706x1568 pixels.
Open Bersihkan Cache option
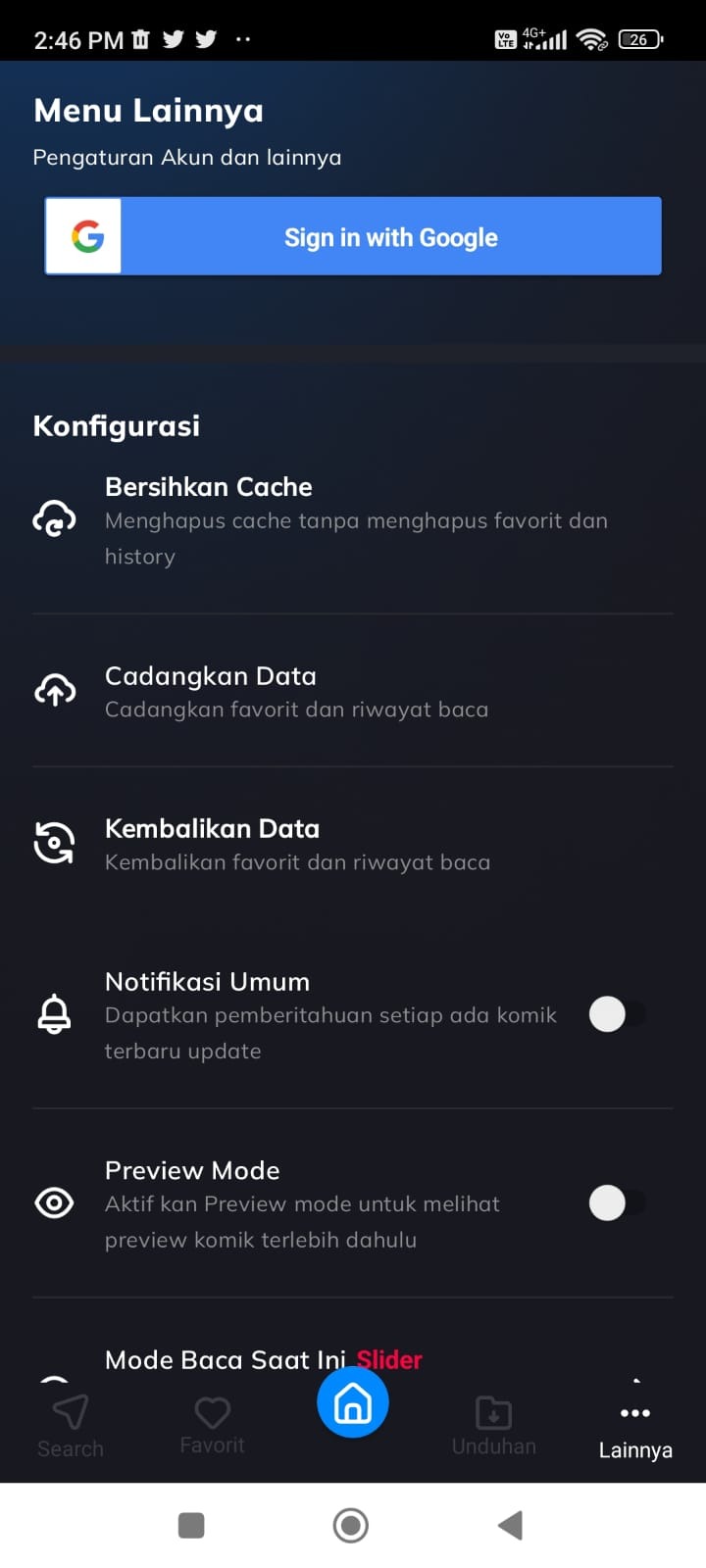(353, 520)
